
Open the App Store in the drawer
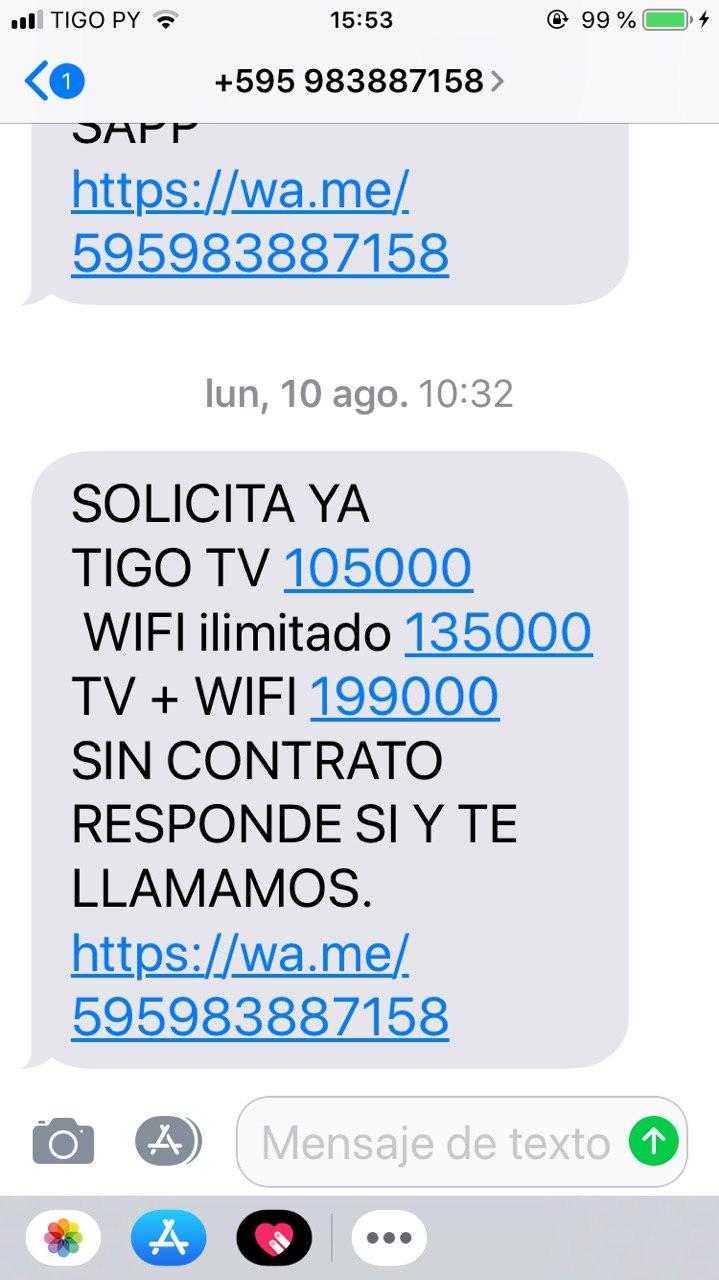(168, 1238)
